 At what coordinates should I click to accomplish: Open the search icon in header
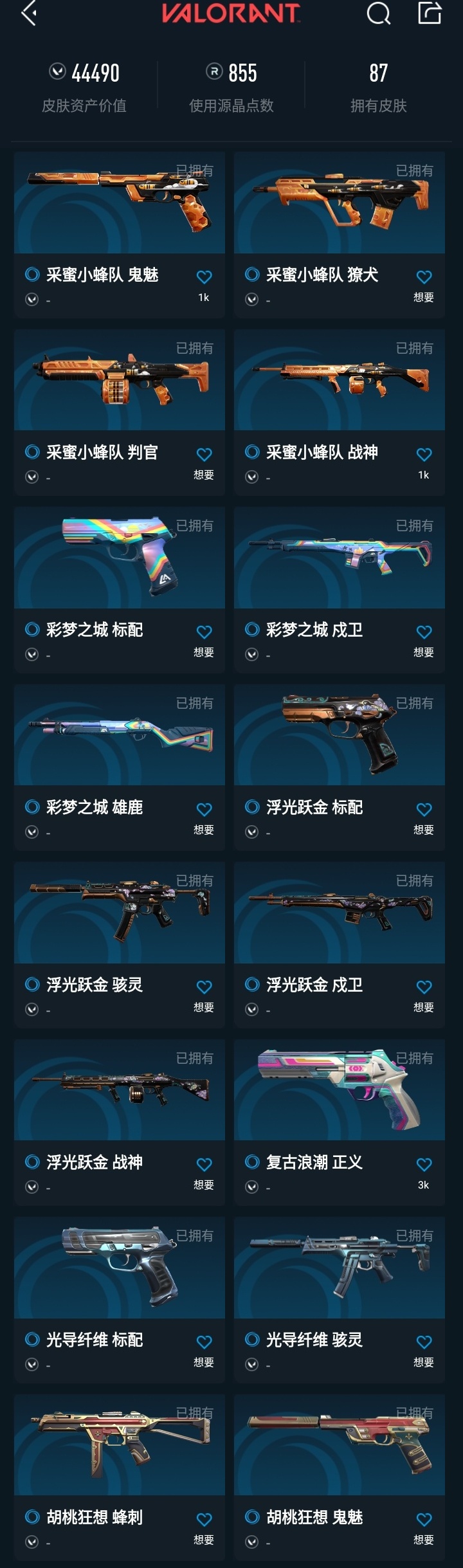(378, 13)
